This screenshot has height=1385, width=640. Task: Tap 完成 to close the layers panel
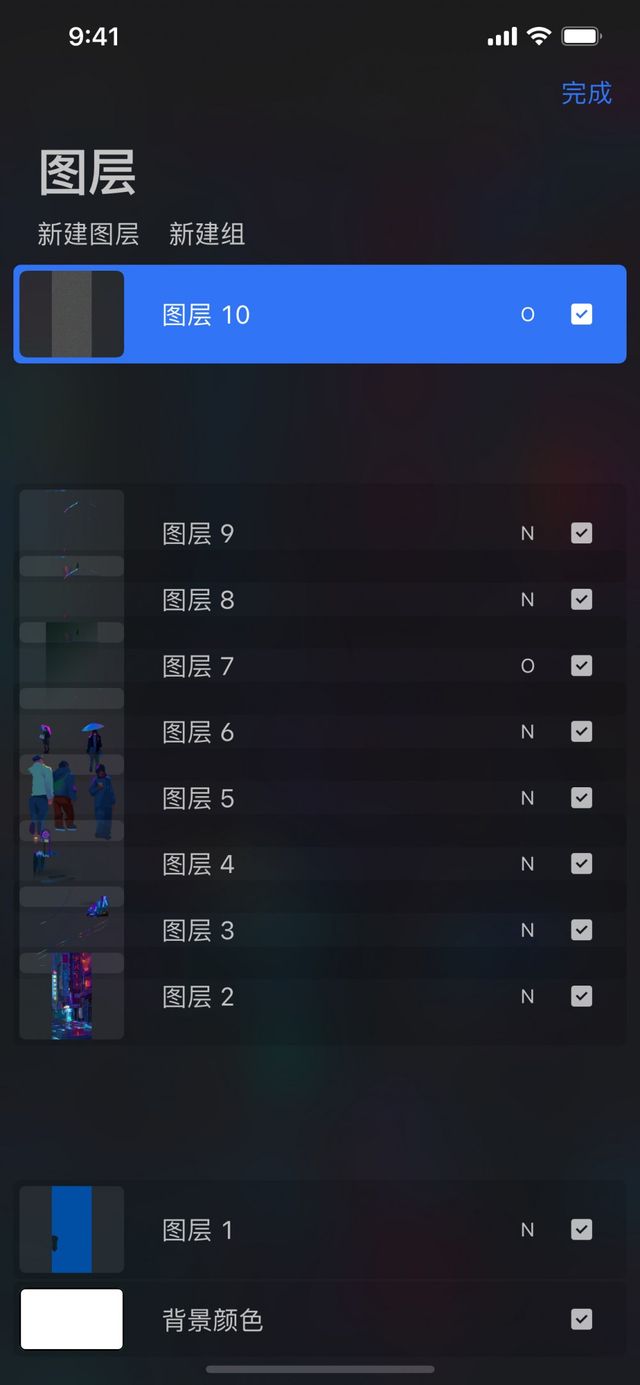[586, 93]
